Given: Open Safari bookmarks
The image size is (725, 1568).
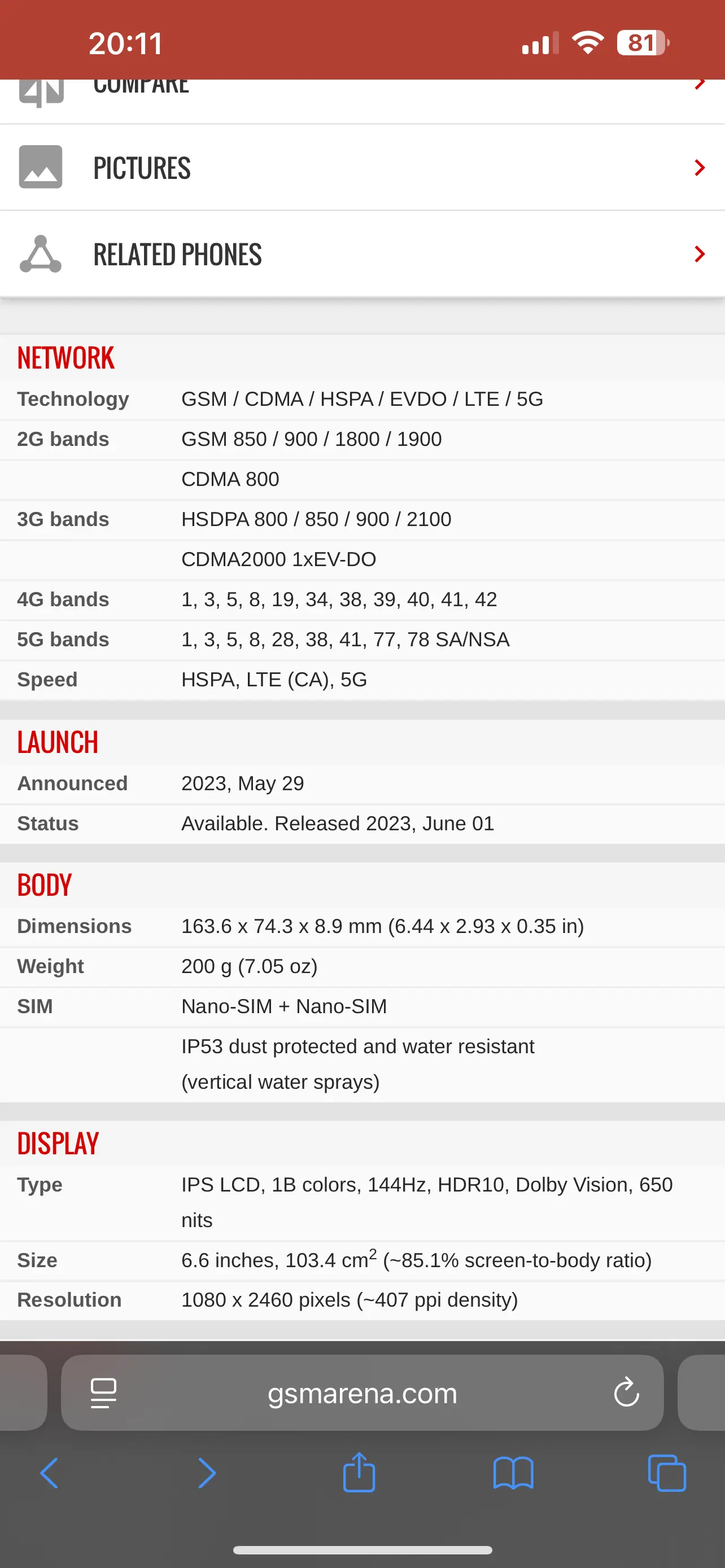Looking at the screenshot, I should pos(513,1473).
